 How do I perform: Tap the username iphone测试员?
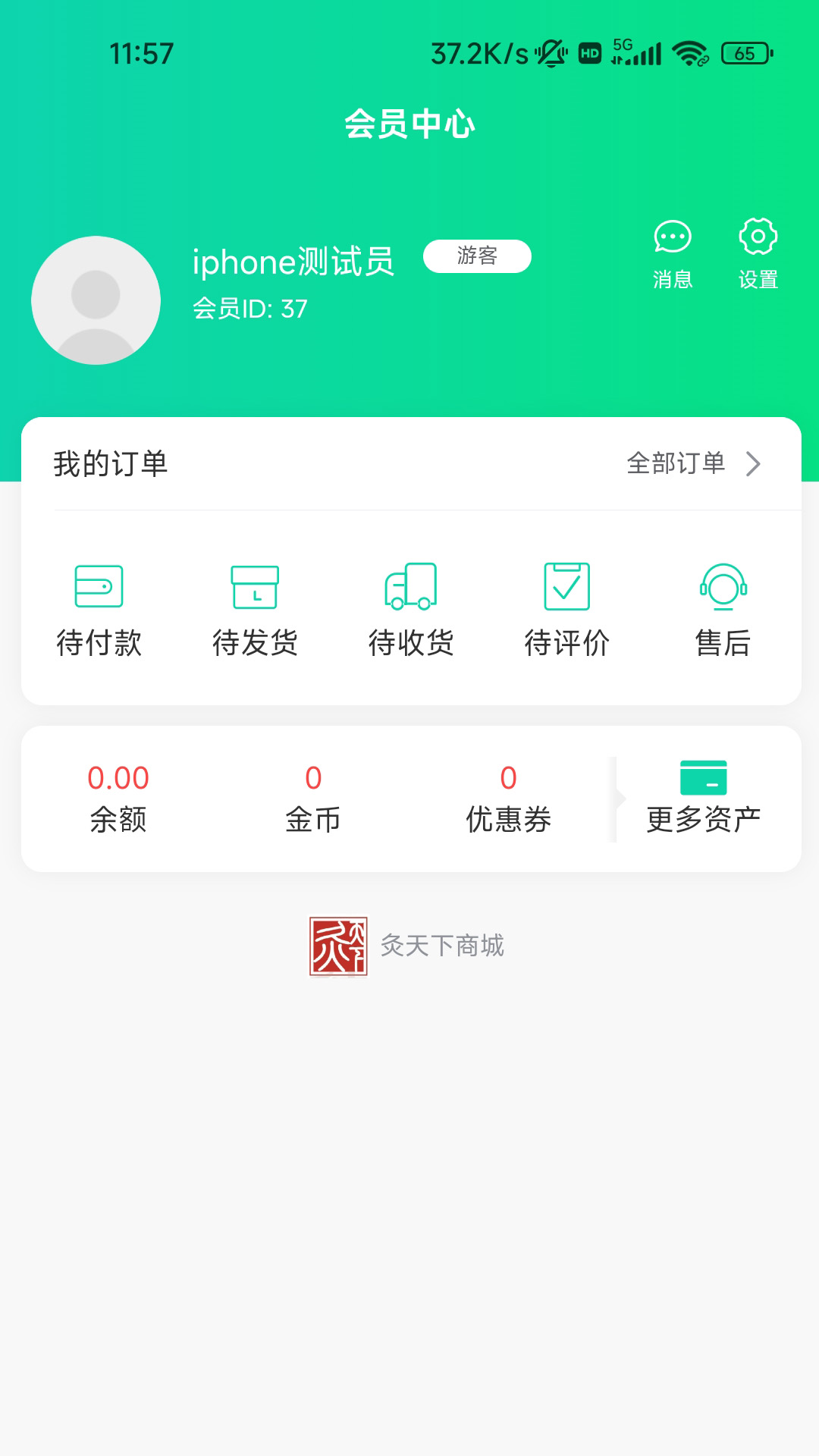pos(293,262)
